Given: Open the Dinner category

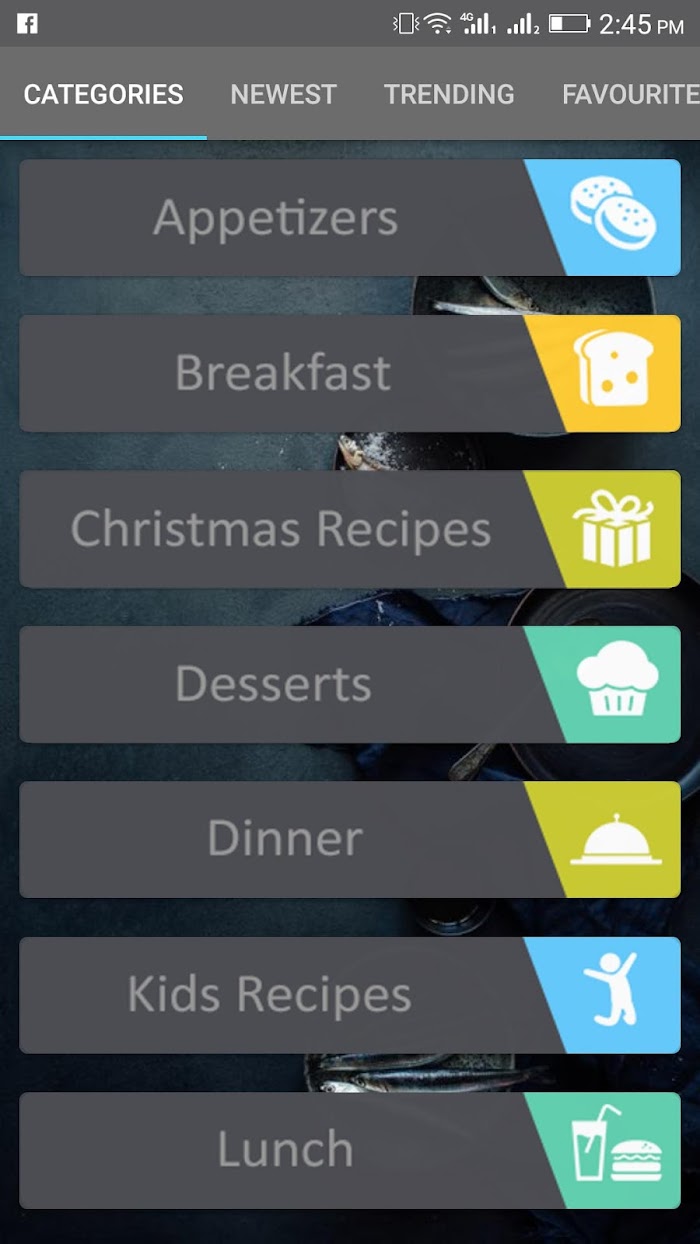Looking at the screenshot, I should point(350,839).
